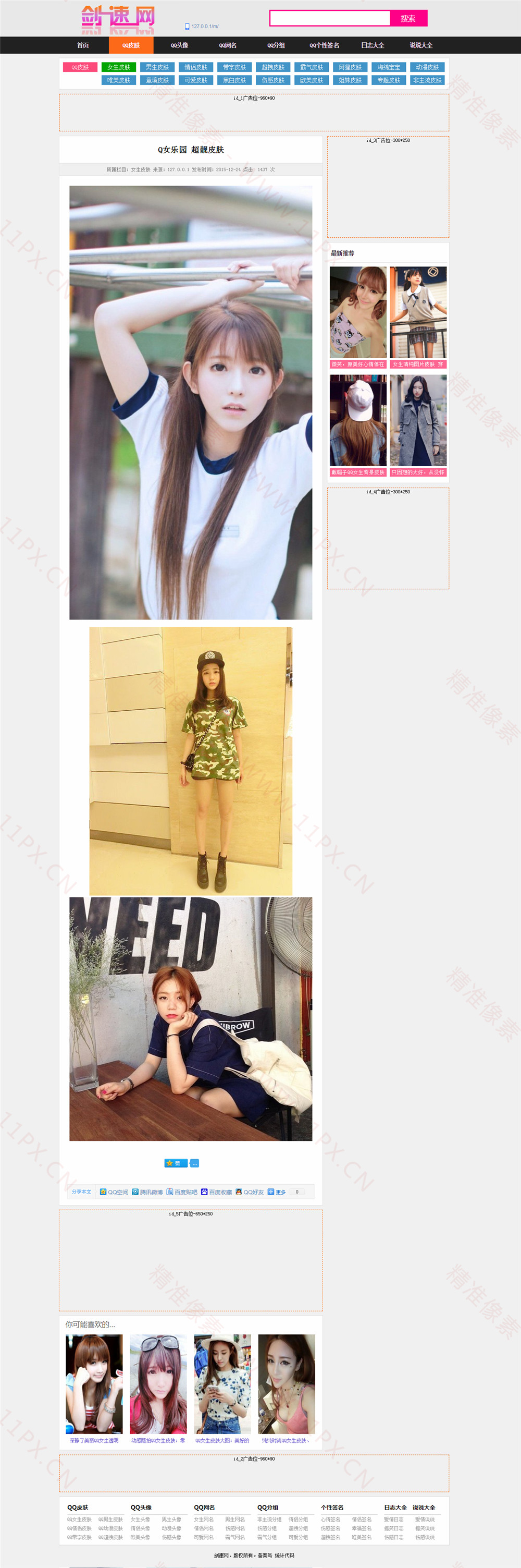This screenshot has height=1568, width=521.
Task: Open the 唯美皮肤 category chip
Action: [119, 80]
